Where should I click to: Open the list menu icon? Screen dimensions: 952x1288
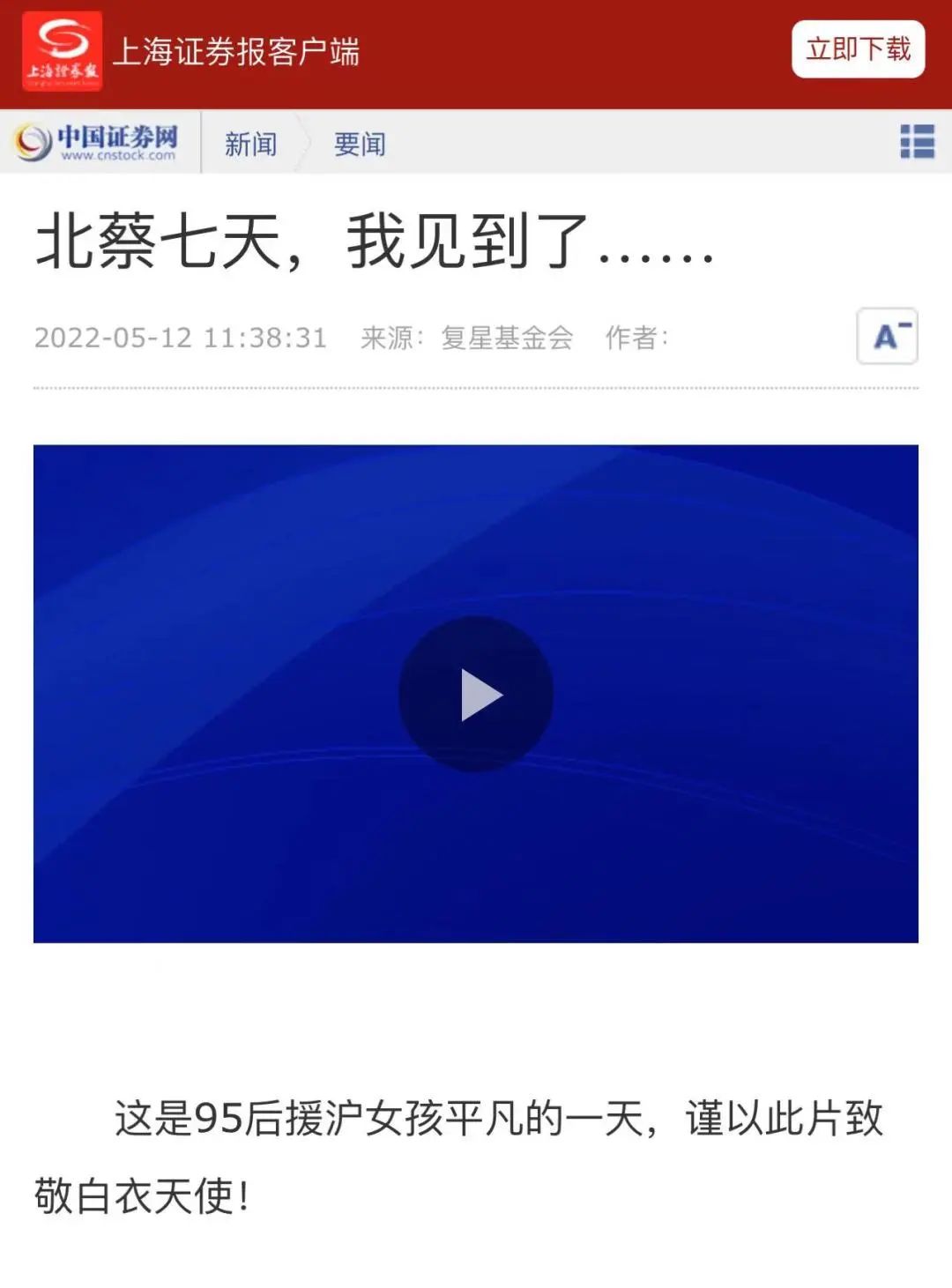[917, 141]
